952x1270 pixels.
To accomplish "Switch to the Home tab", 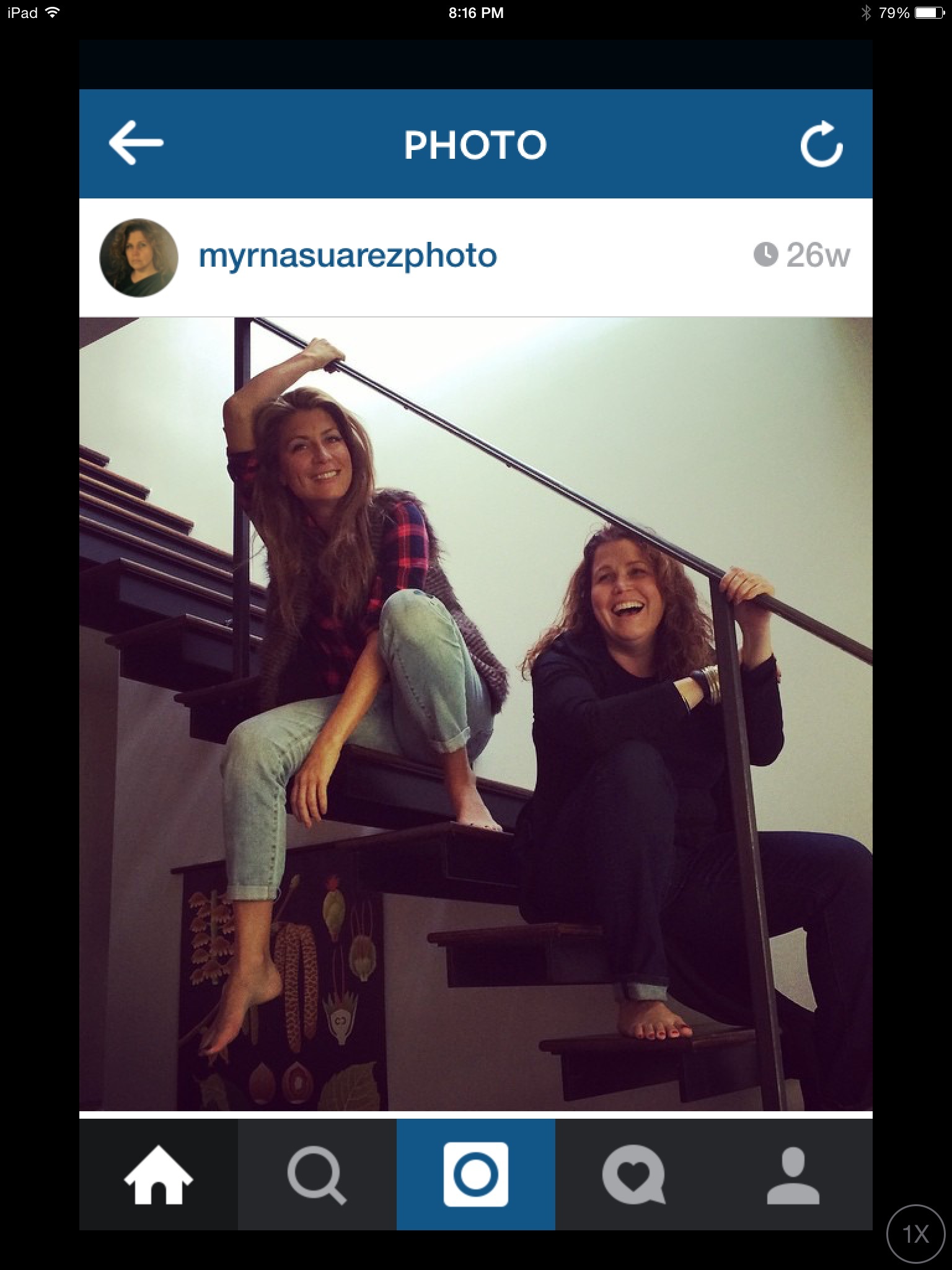I will click(x=159, y=1175).
